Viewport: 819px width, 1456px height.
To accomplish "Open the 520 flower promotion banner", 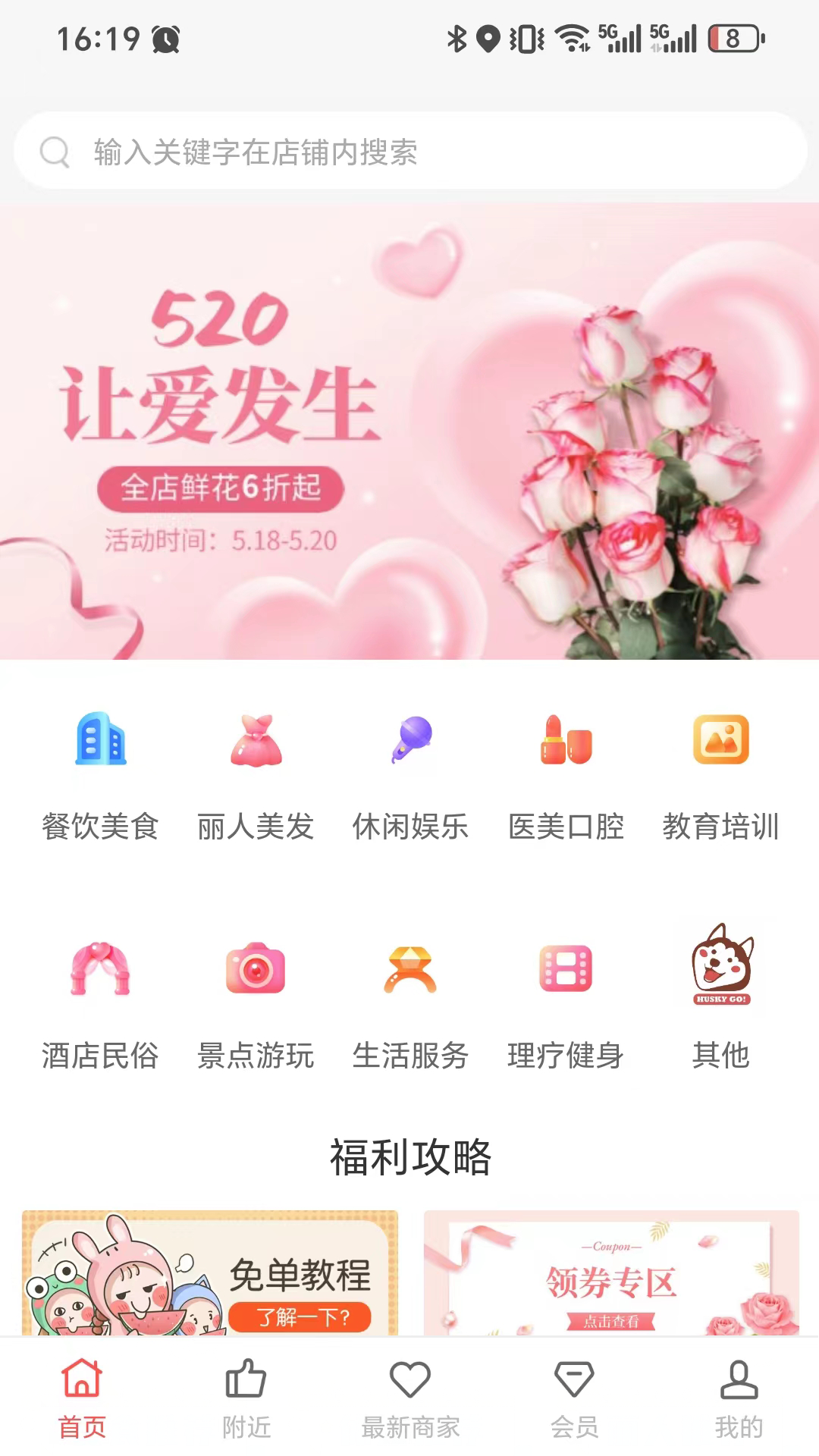I will [409, 431].
